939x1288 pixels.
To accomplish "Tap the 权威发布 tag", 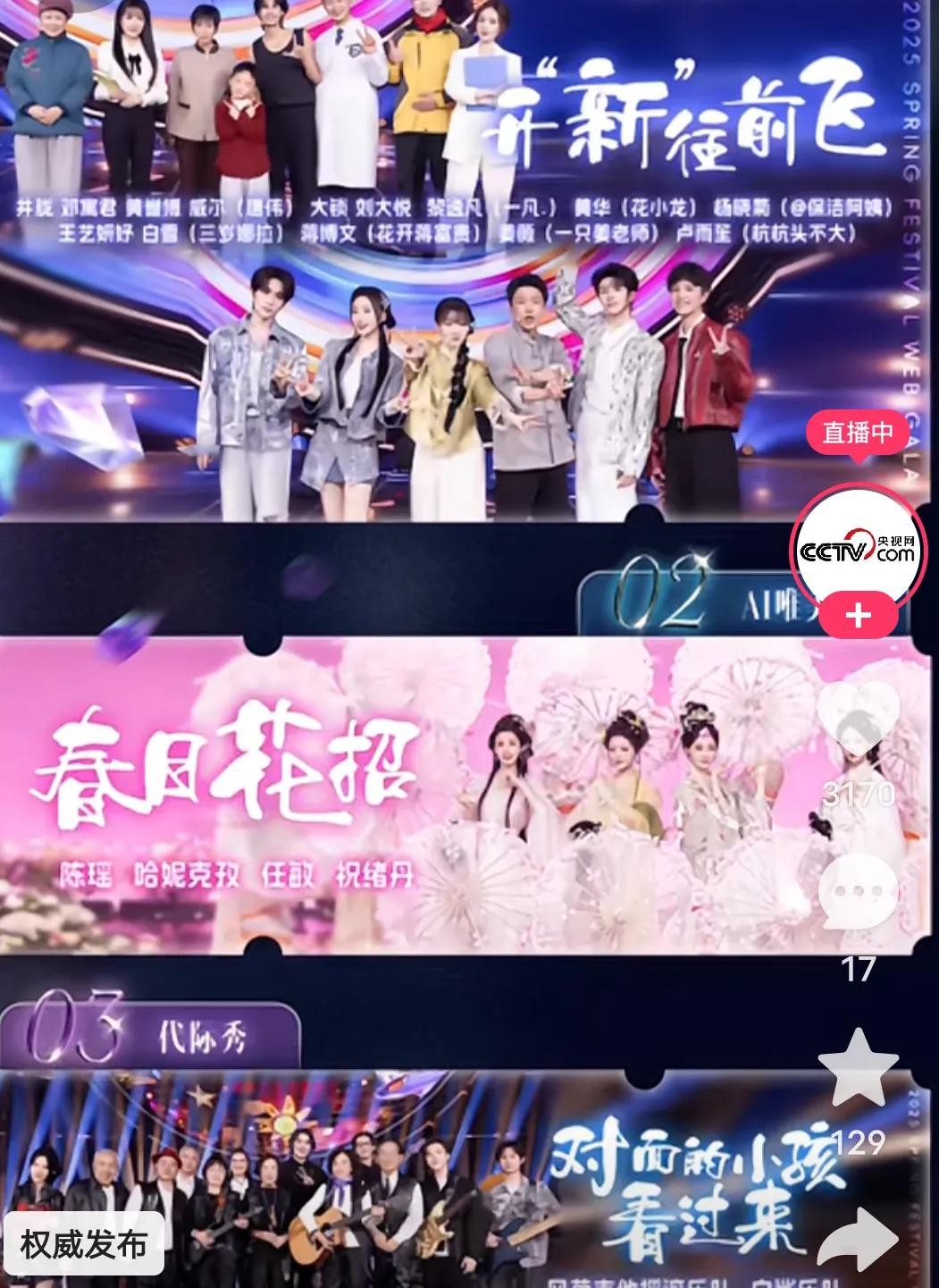I will (84, 1243).
